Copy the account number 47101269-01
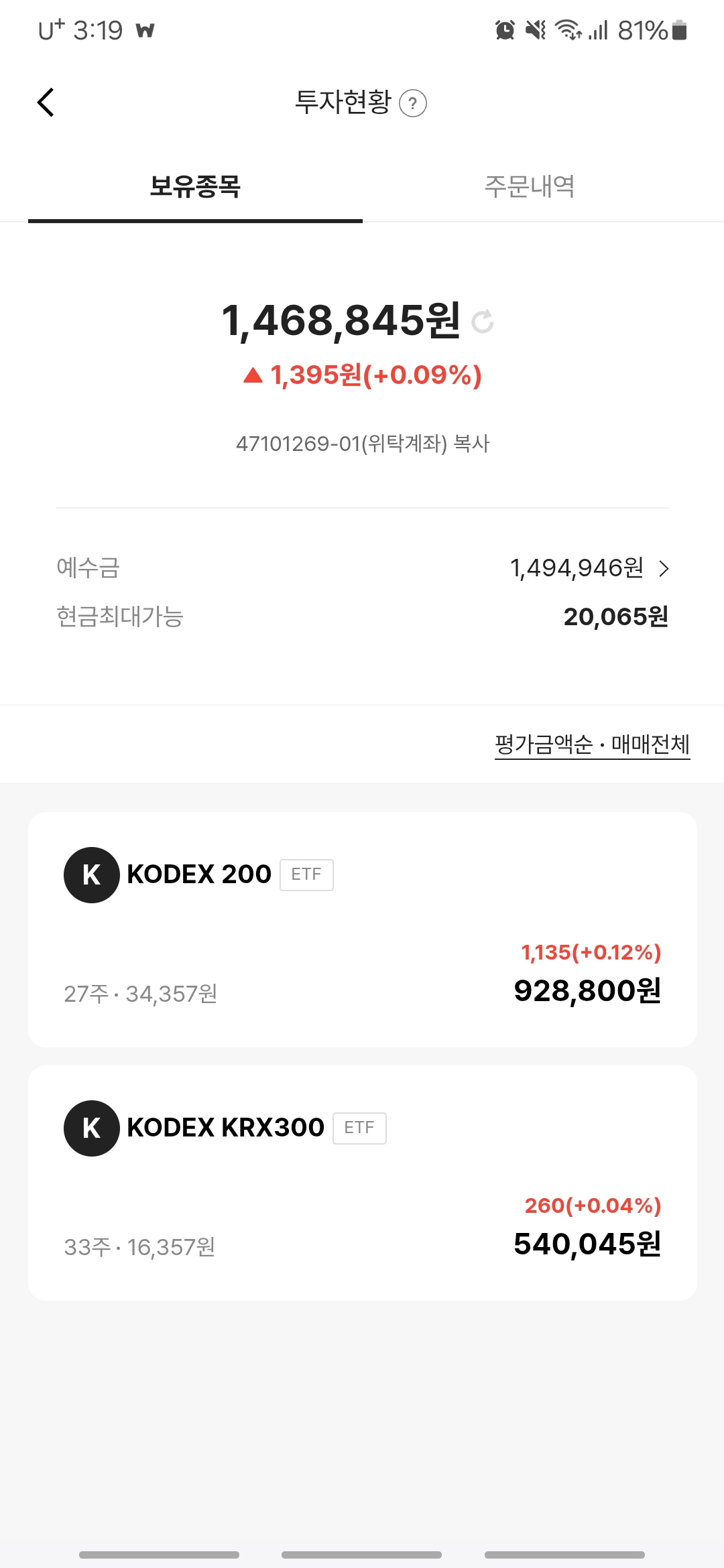 pyautogui.click(x=471, y=444)
